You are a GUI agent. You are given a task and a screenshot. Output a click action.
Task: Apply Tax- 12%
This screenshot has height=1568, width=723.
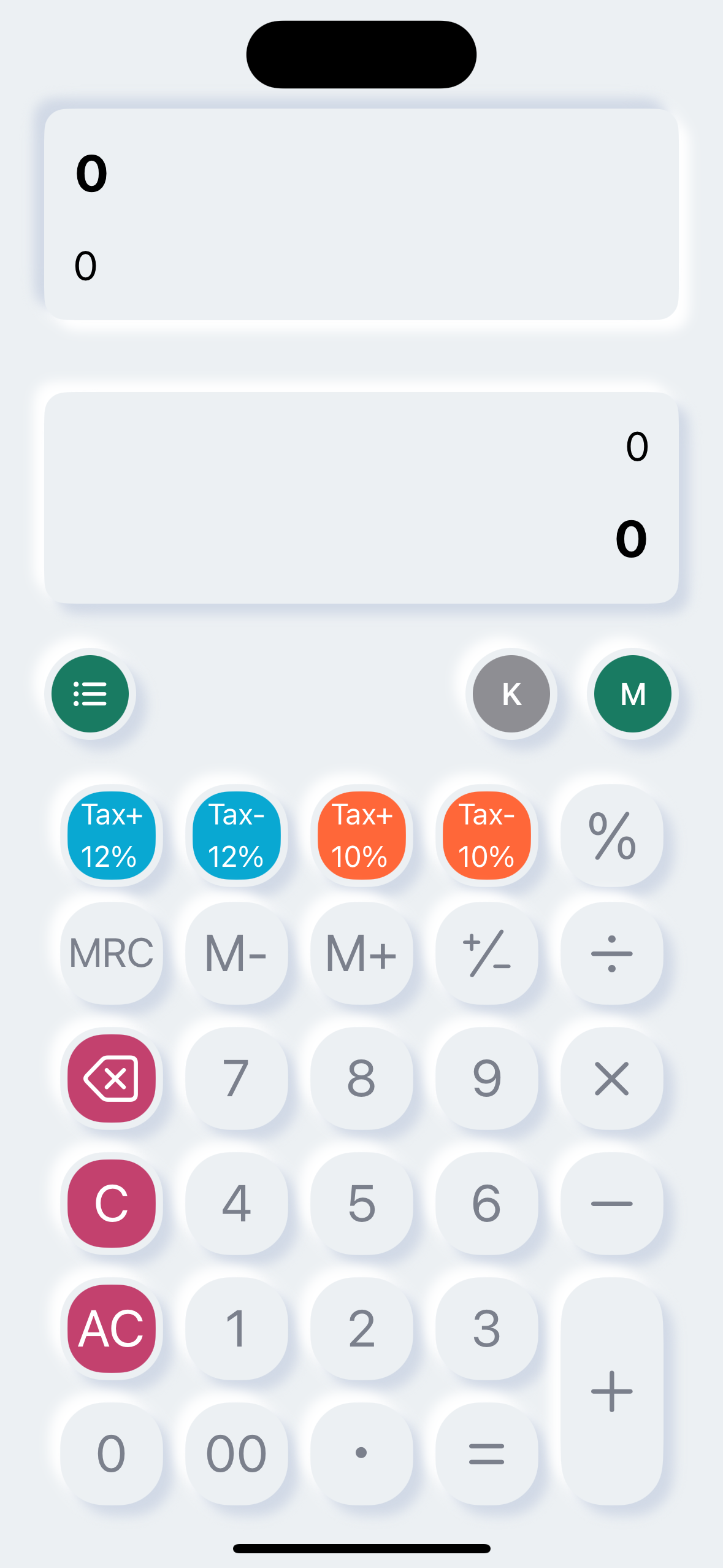click(x=237, y=836)
